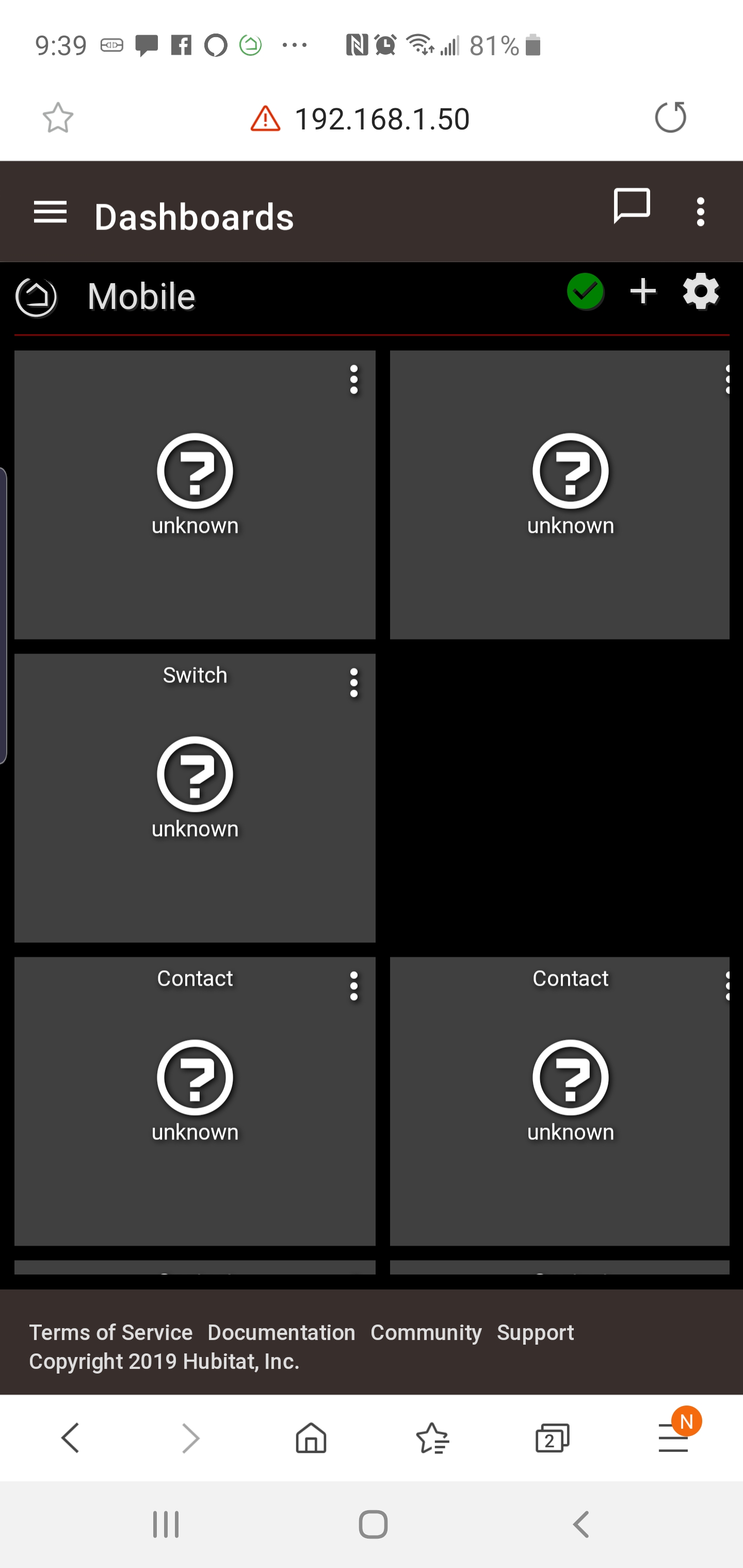The height and width of the screenshot is (1568, 743).
Task: Reload the page in browser
Action: (x=671, y=117)
